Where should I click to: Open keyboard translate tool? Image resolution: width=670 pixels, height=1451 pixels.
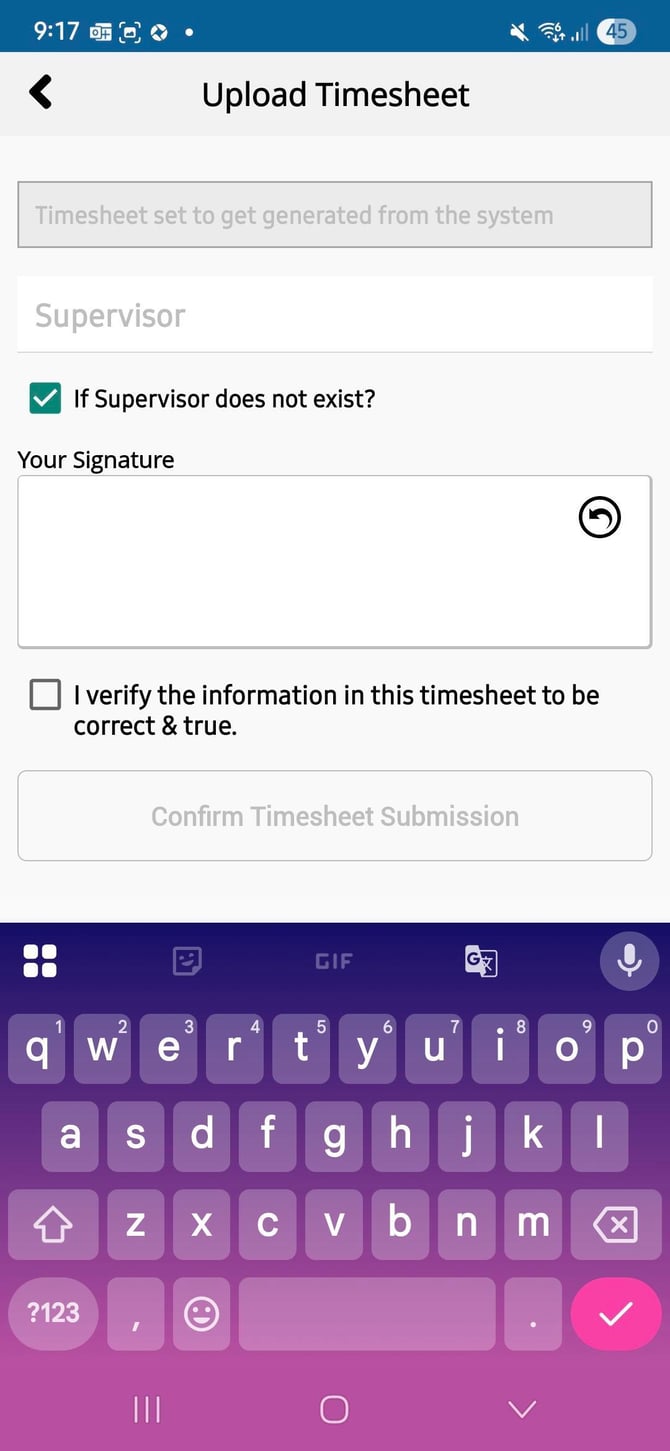[x=481, y=961]
